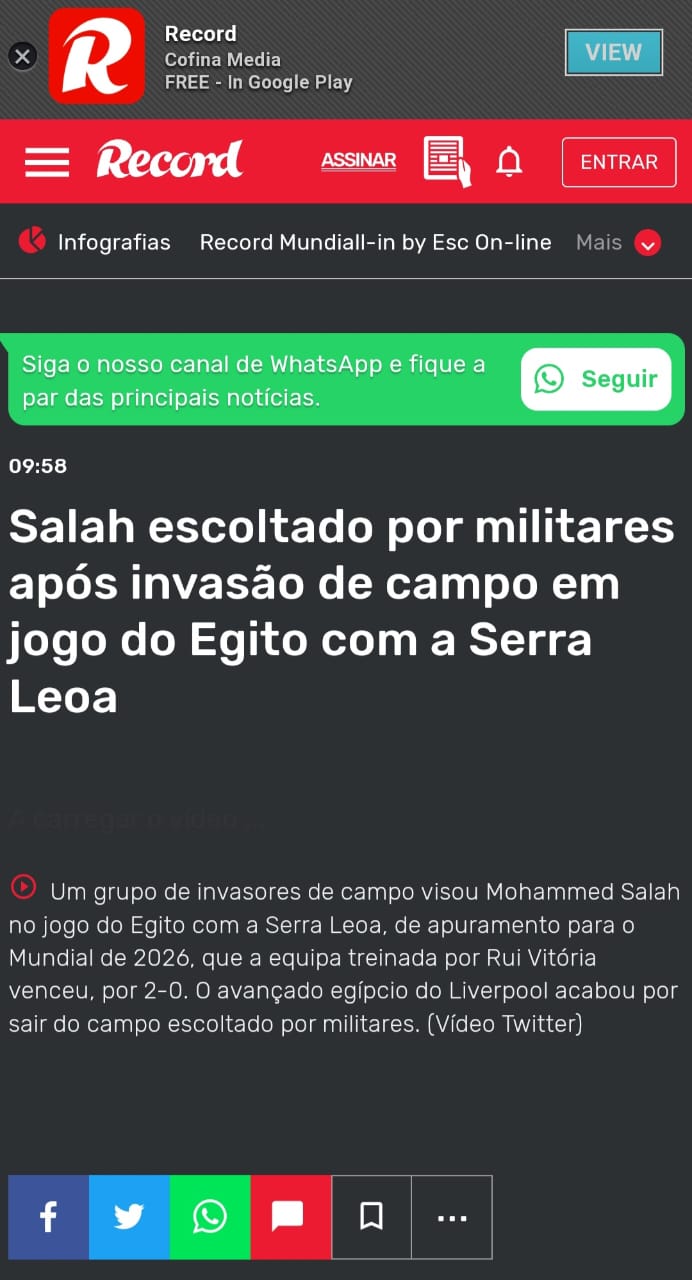Open the hamburger menu
This screenshot has height=1280, width=692.
[47, 162]
